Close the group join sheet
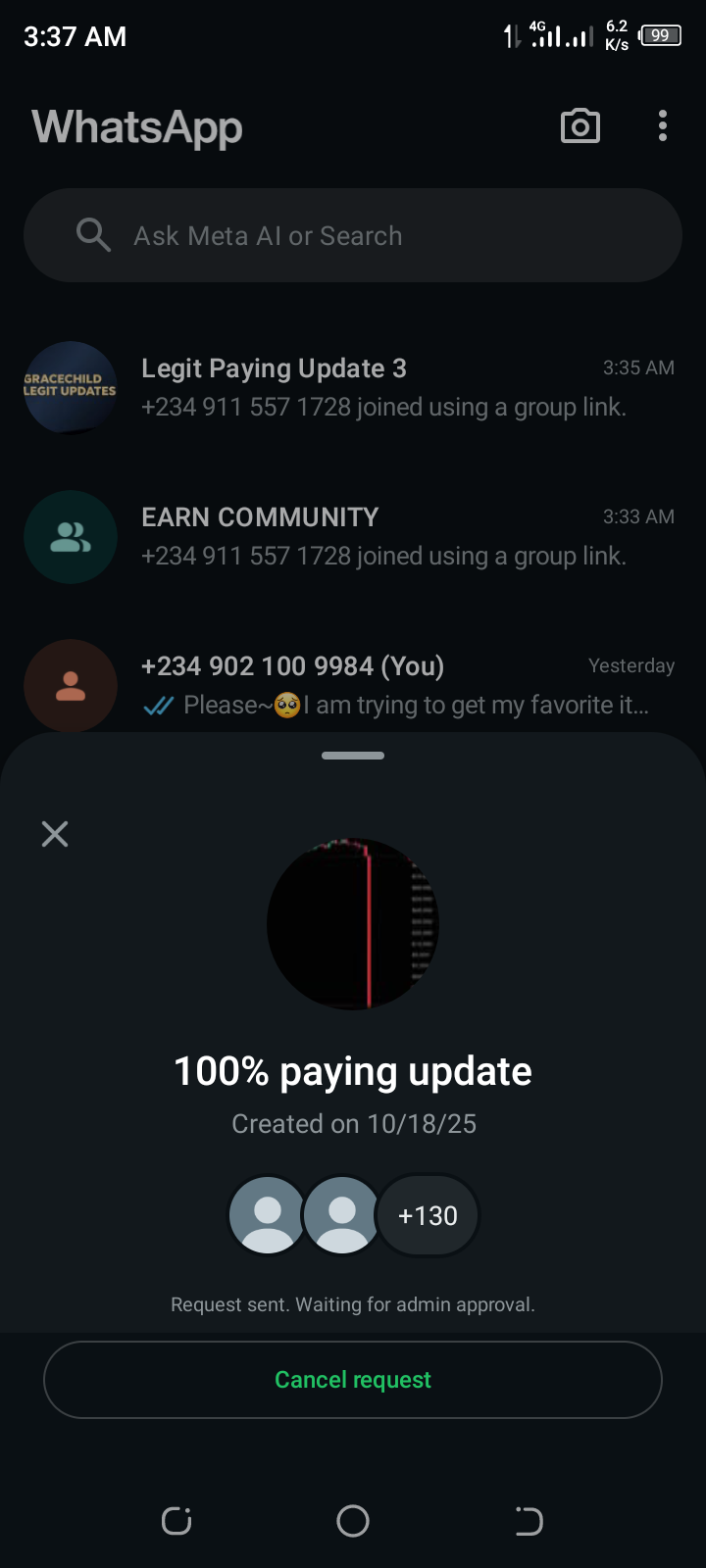This screenshot has height=1568, width=706. pos(55,834)
